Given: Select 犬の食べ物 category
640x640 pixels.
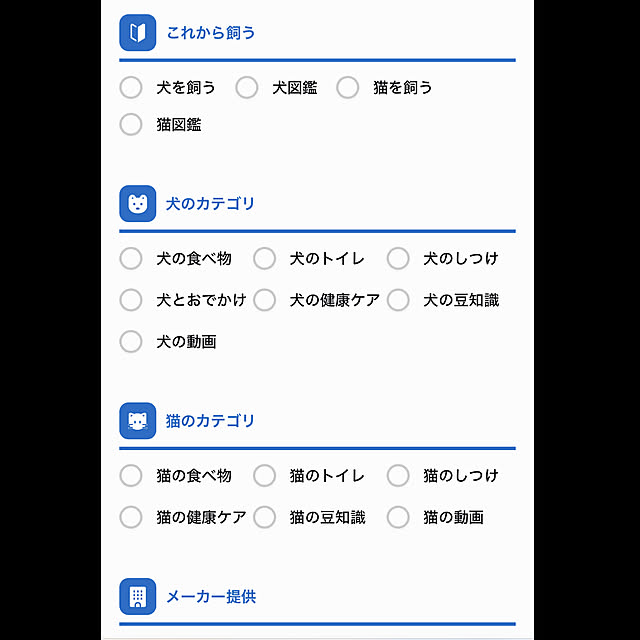Looking at the screenshot, I should 131,259.
